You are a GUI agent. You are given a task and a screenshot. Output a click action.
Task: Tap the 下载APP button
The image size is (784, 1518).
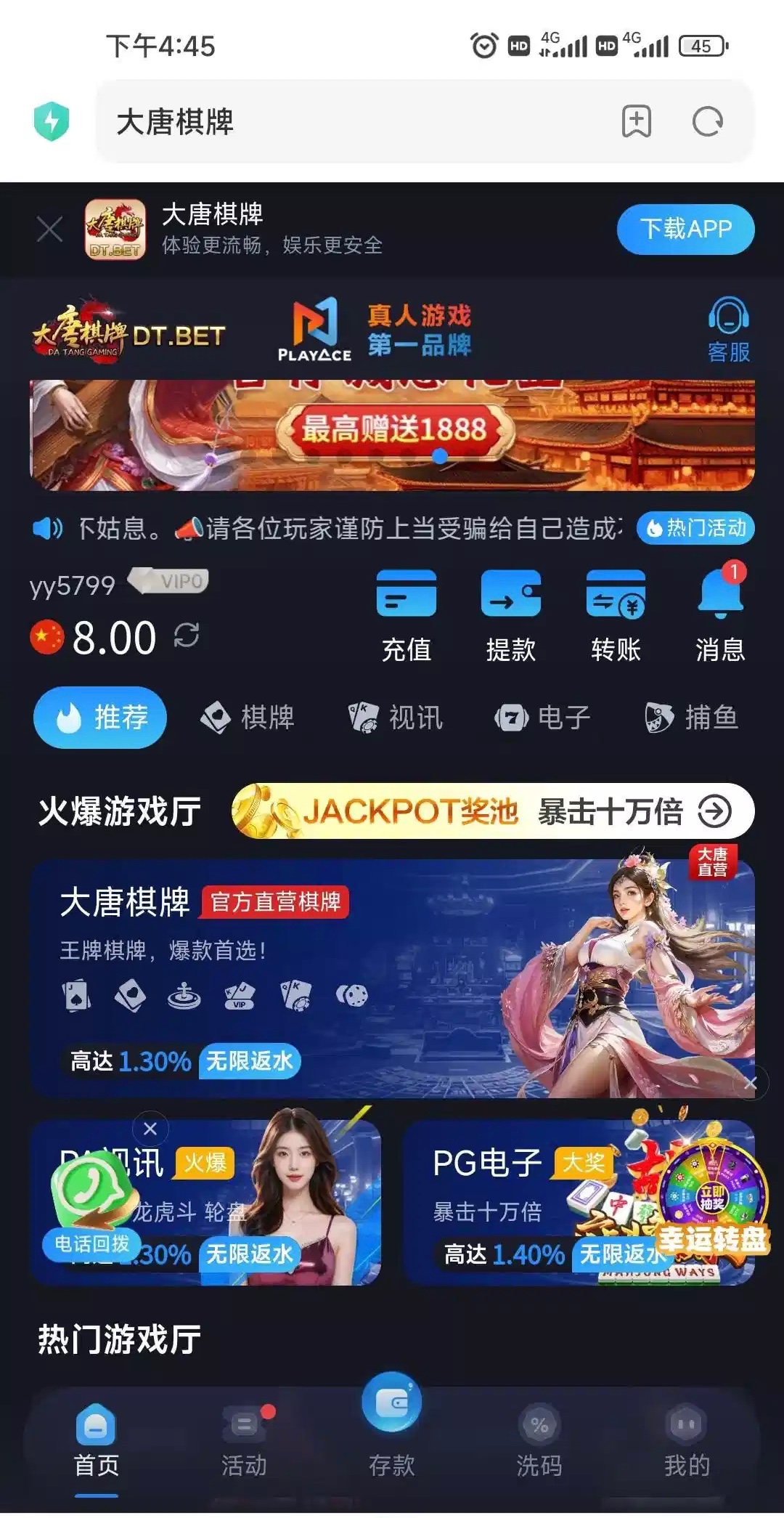(x=685, y=230)
